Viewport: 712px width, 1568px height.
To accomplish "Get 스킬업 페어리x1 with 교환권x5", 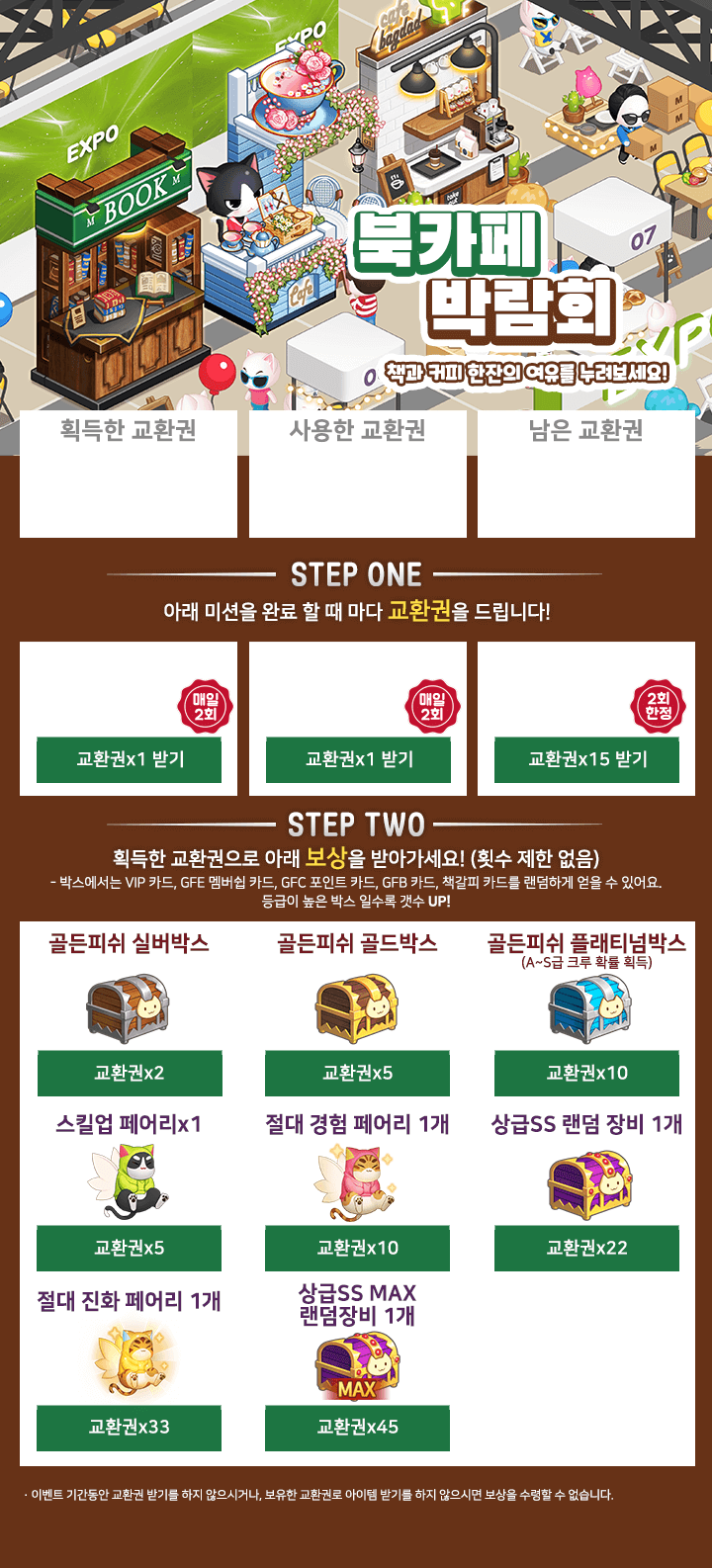I will click(129, 1249).
